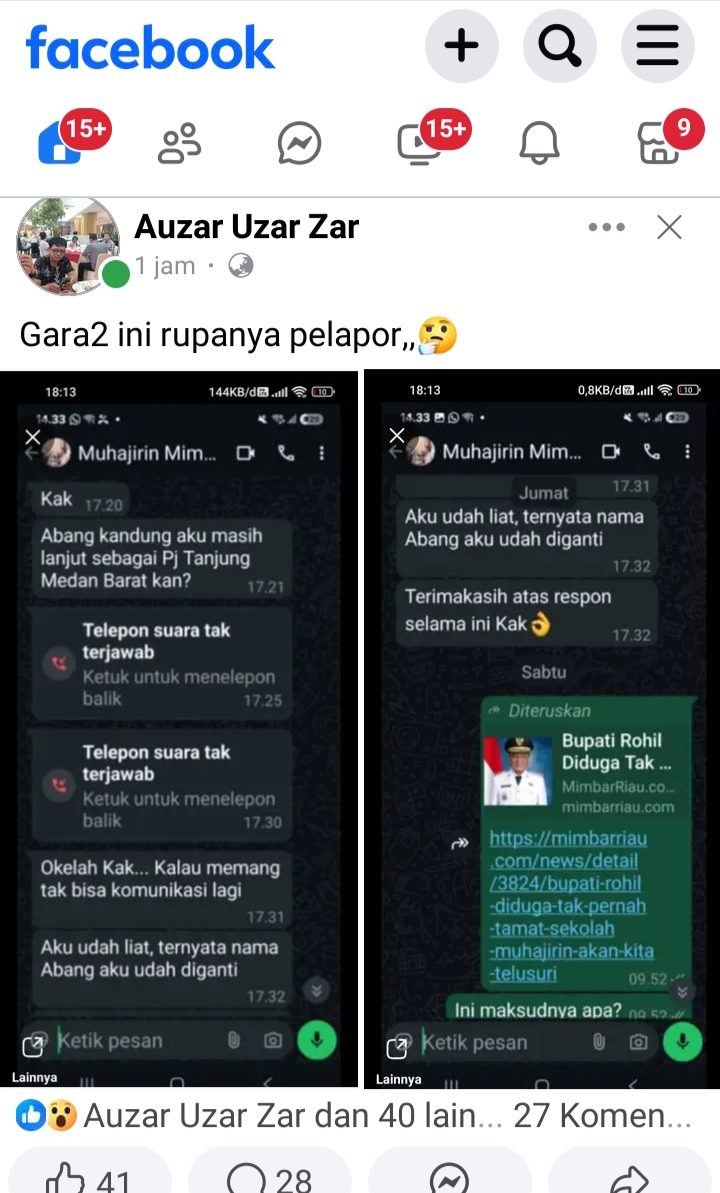720x1193 pixels.
Task: Open Facebook search
Action: point(559,45)
